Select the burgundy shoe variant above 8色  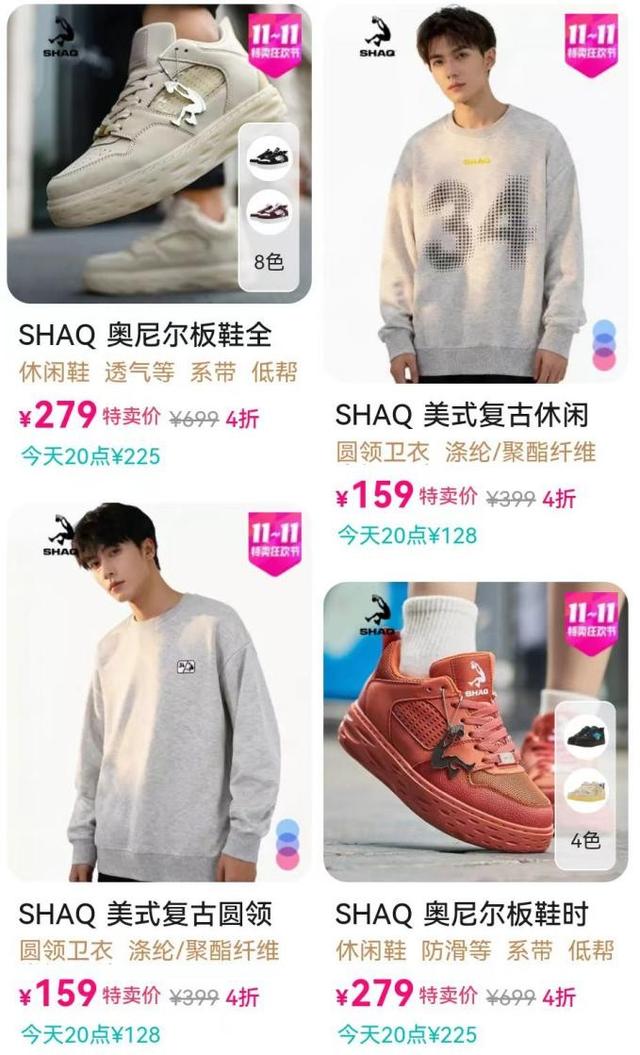coord(268,213)
